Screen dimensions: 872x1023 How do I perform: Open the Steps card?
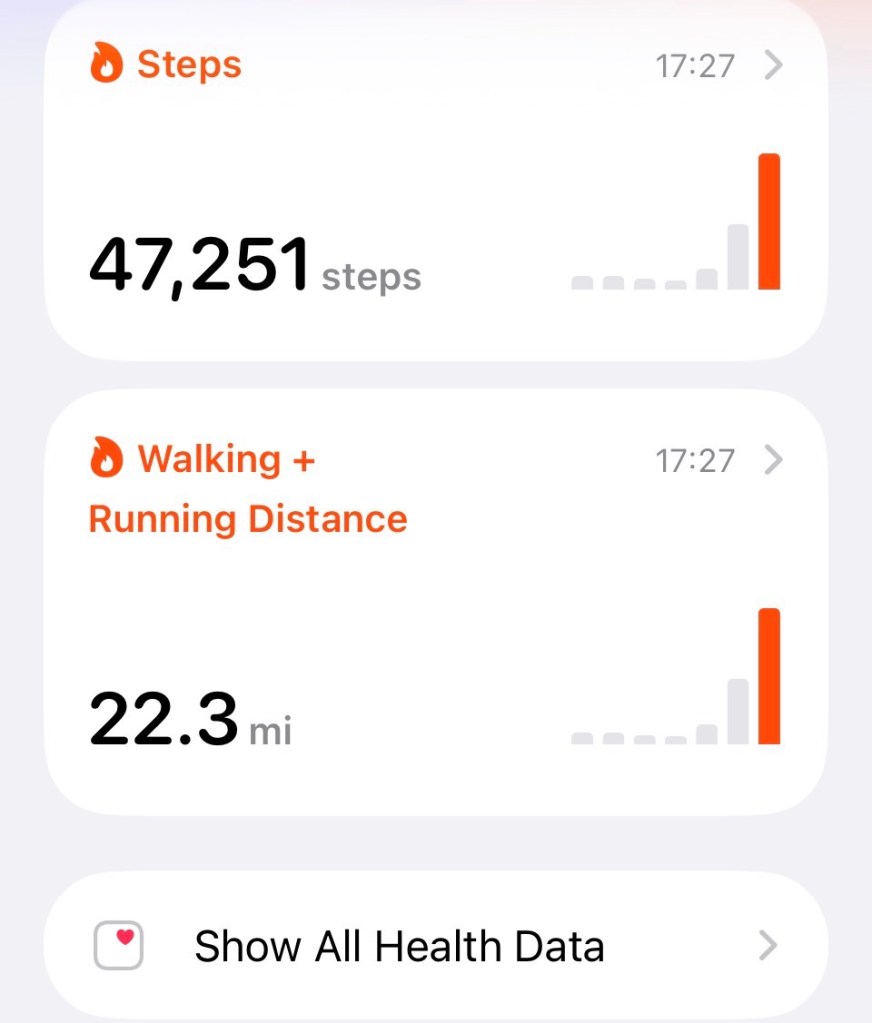click(435, 180)
